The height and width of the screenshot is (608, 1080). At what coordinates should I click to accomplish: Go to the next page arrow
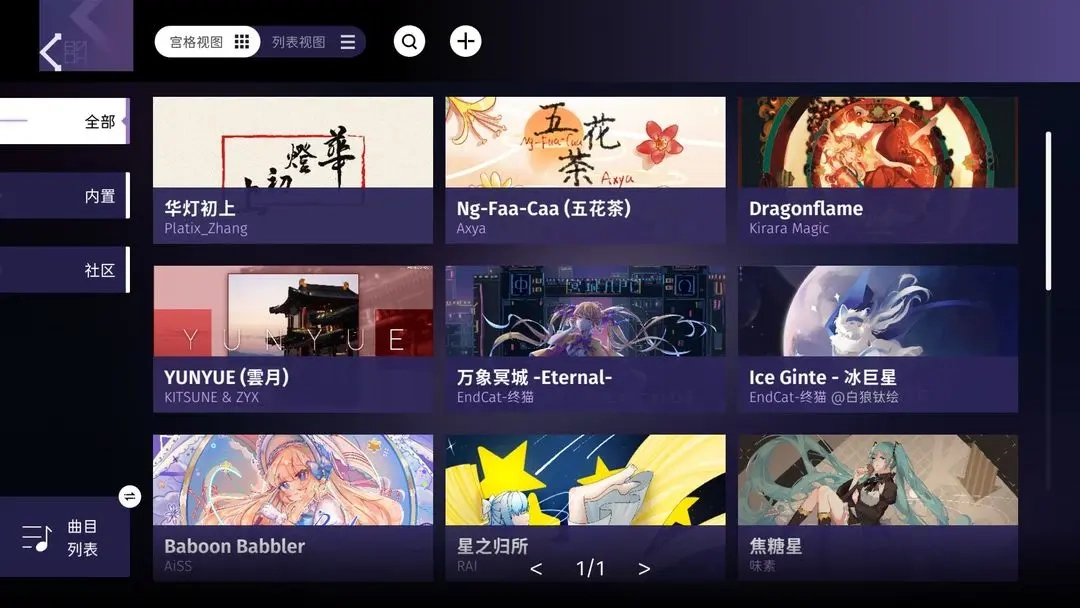tap(644, 569)
